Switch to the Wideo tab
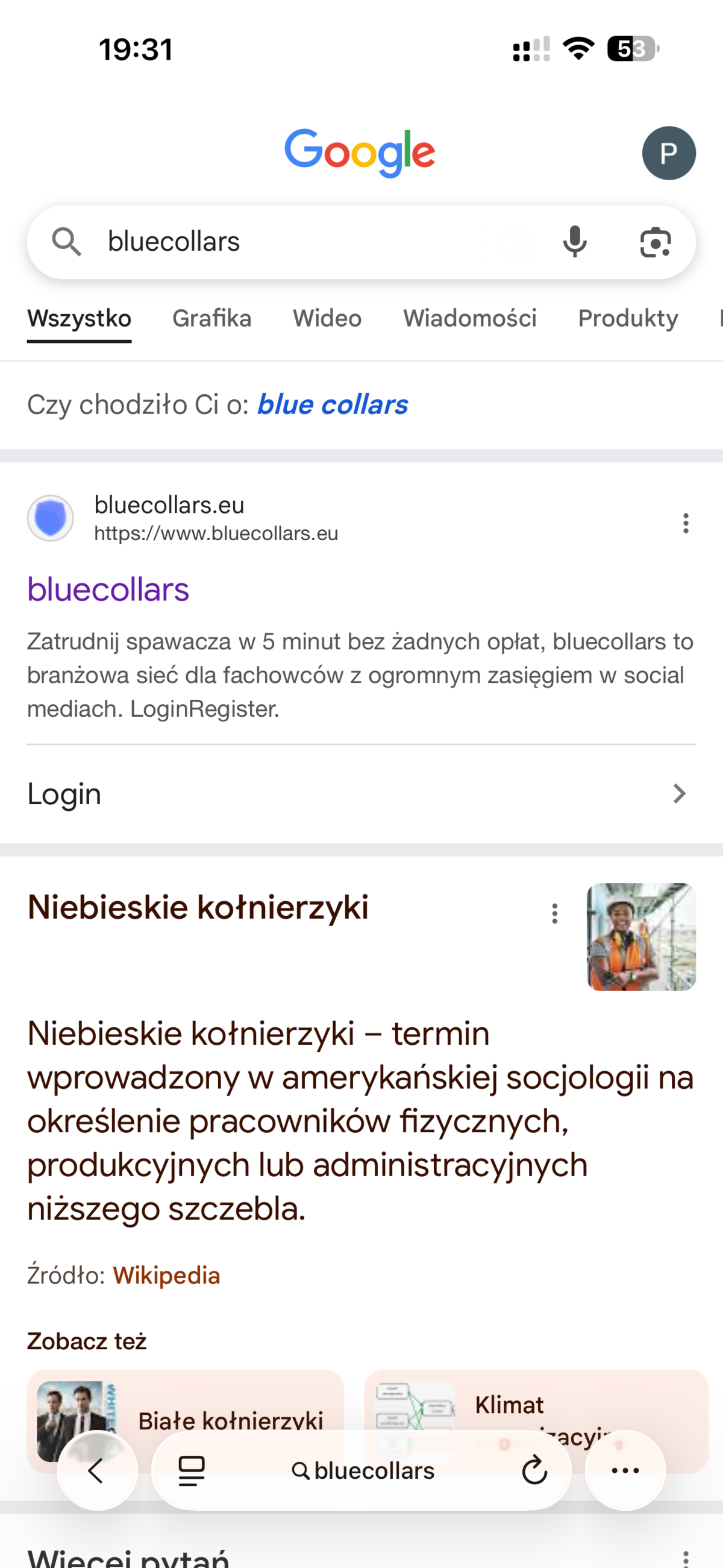The width and height of the screenshot is (723, 1568). click(327, 318)
